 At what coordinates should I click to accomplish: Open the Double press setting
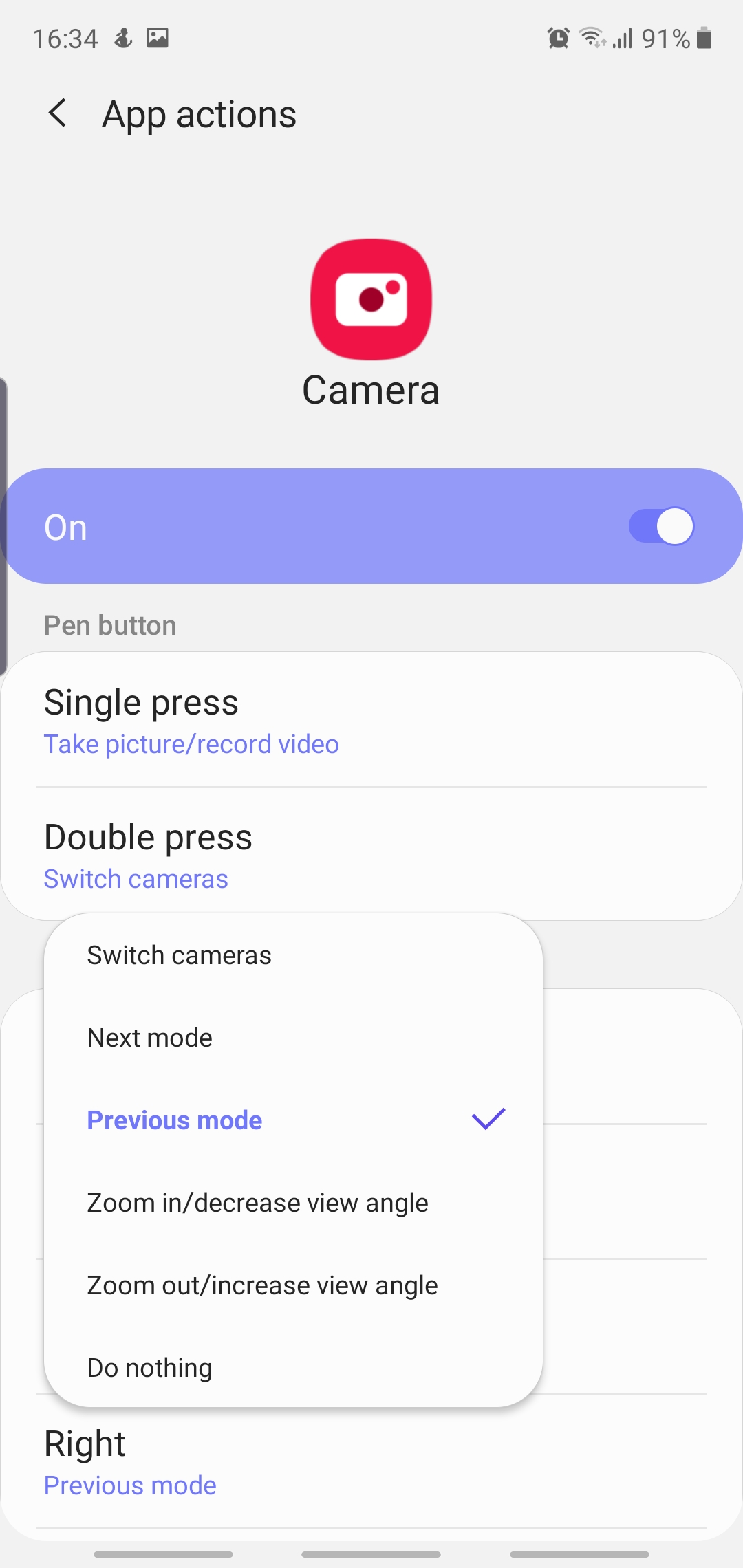371,855
